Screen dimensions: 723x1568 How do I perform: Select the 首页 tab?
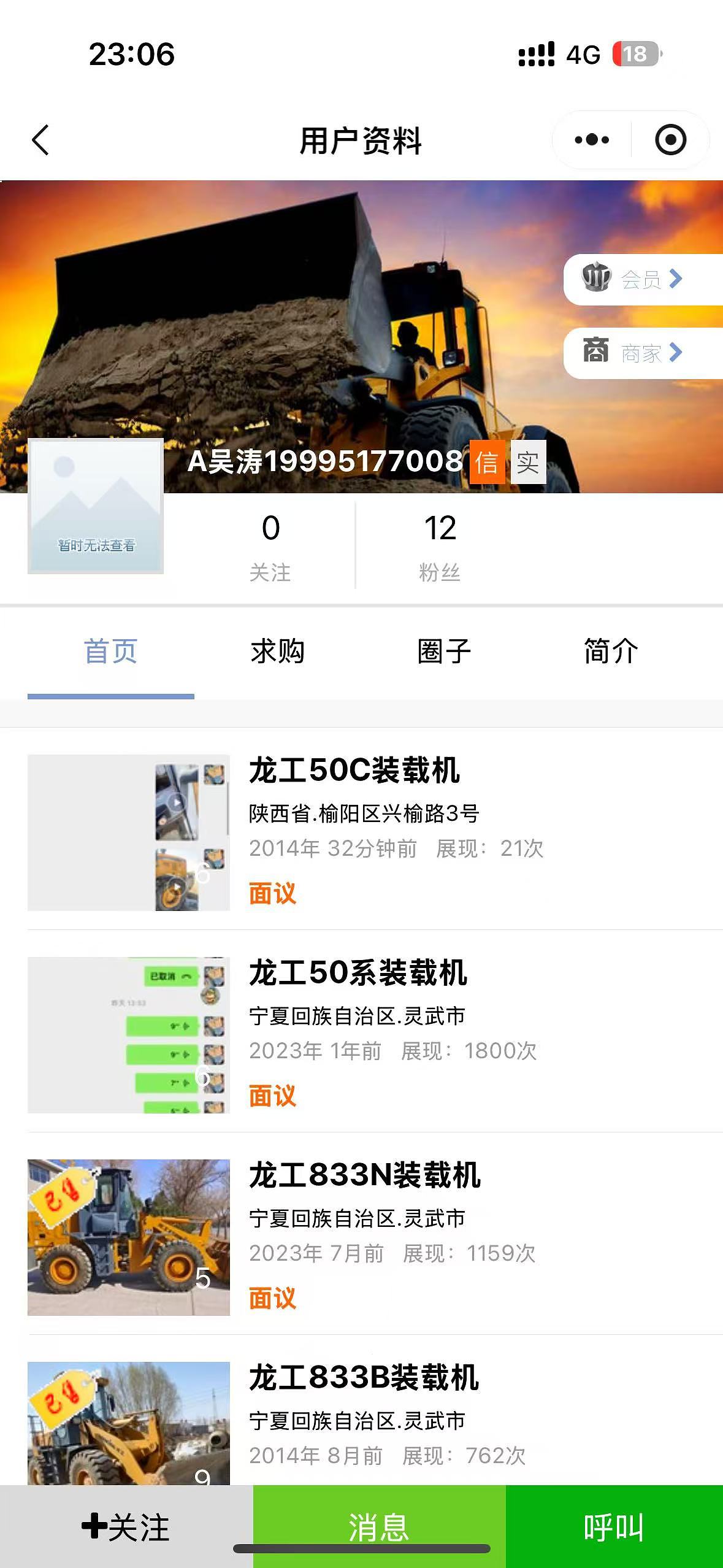pyautogui.click(x=111, y=651)
